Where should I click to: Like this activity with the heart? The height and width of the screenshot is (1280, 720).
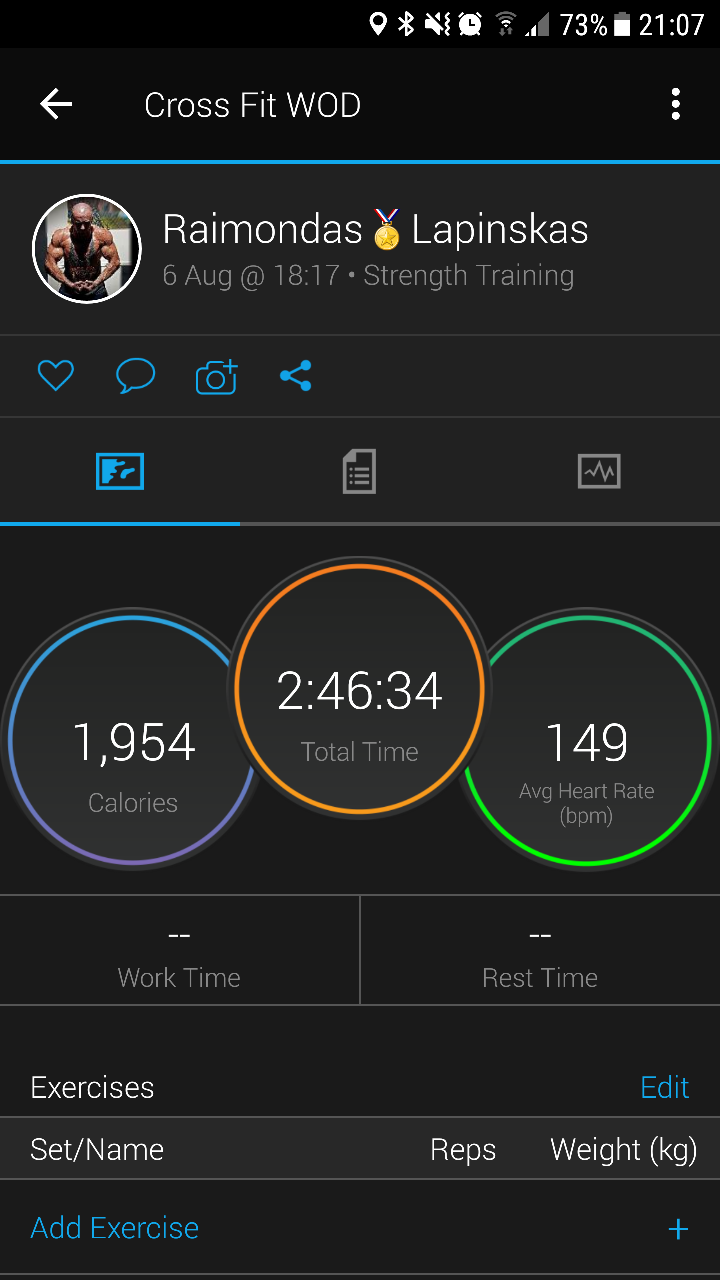(56, 376)
